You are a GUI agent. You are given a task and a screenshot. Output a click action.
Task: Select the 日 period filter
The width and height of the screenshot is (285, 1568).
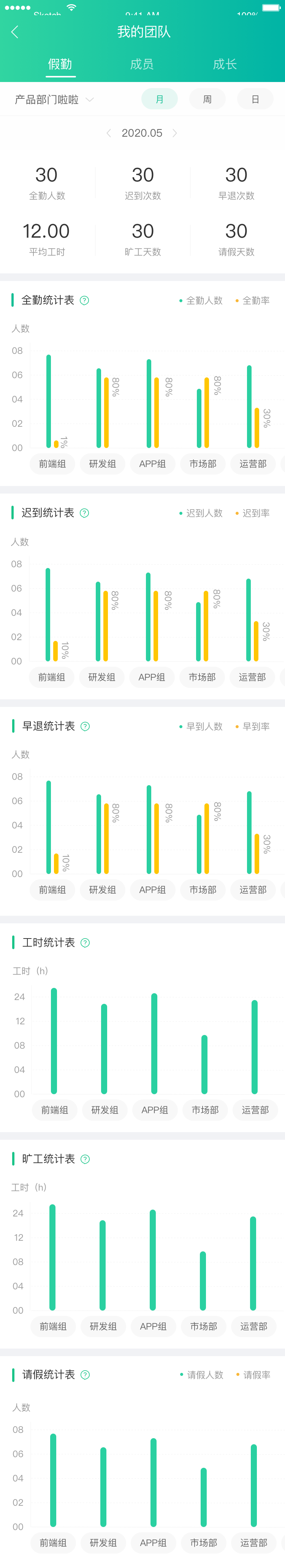(255, 99)
